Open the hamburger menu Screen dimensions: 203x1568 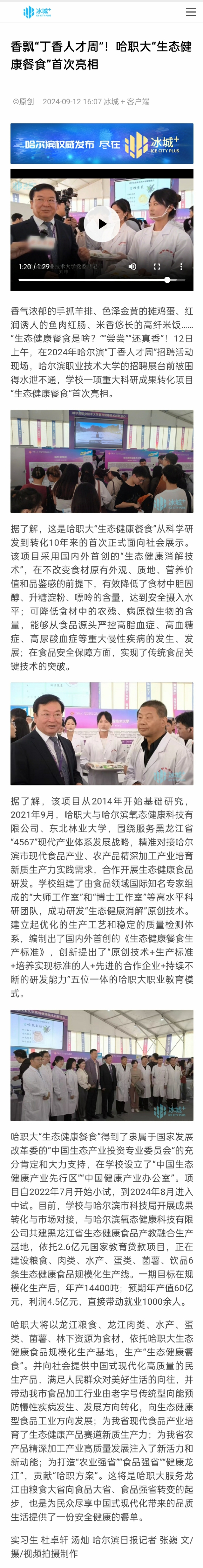[190, 11]
